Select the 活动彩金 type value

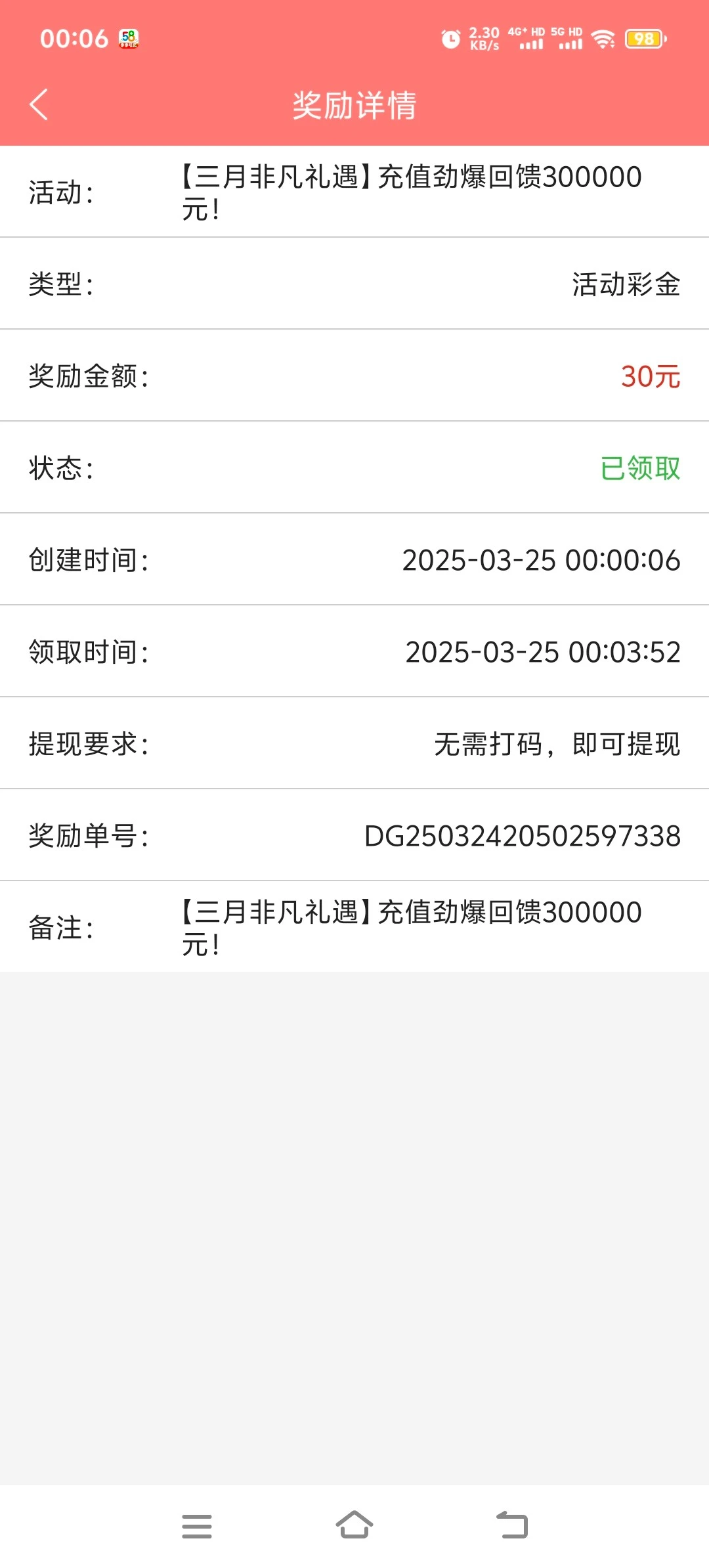626,284
